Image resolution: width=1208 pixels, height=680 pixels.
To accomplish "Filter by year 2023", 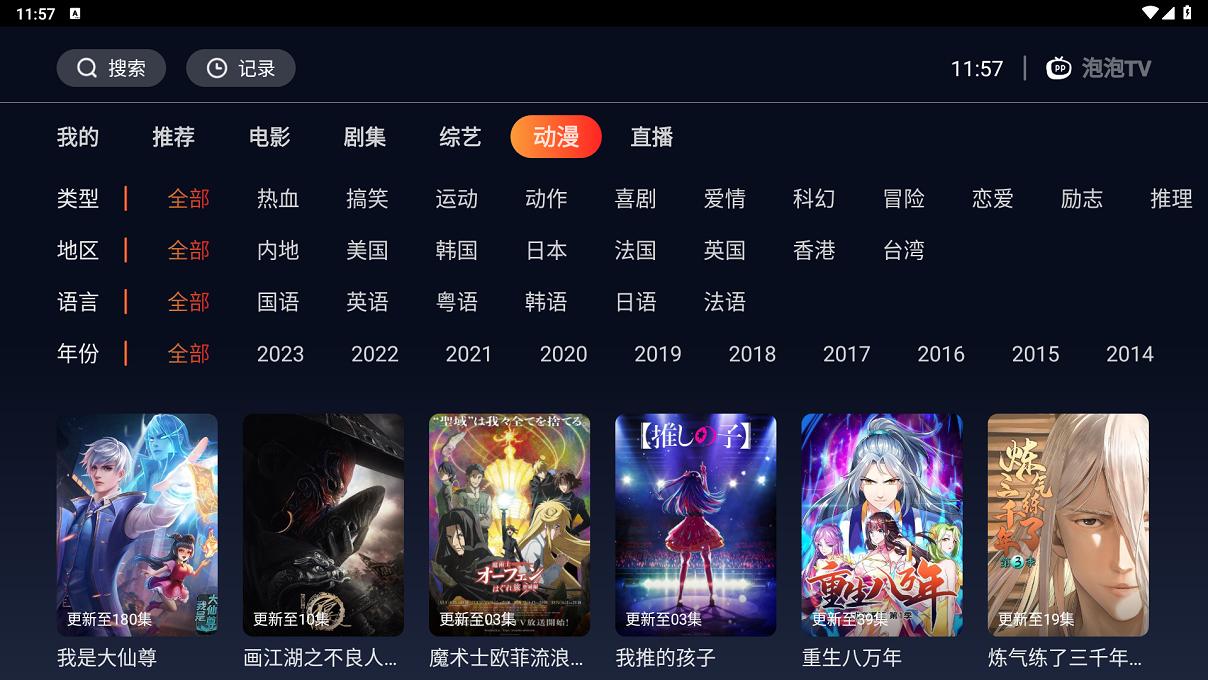I will [x=280, y=354].
